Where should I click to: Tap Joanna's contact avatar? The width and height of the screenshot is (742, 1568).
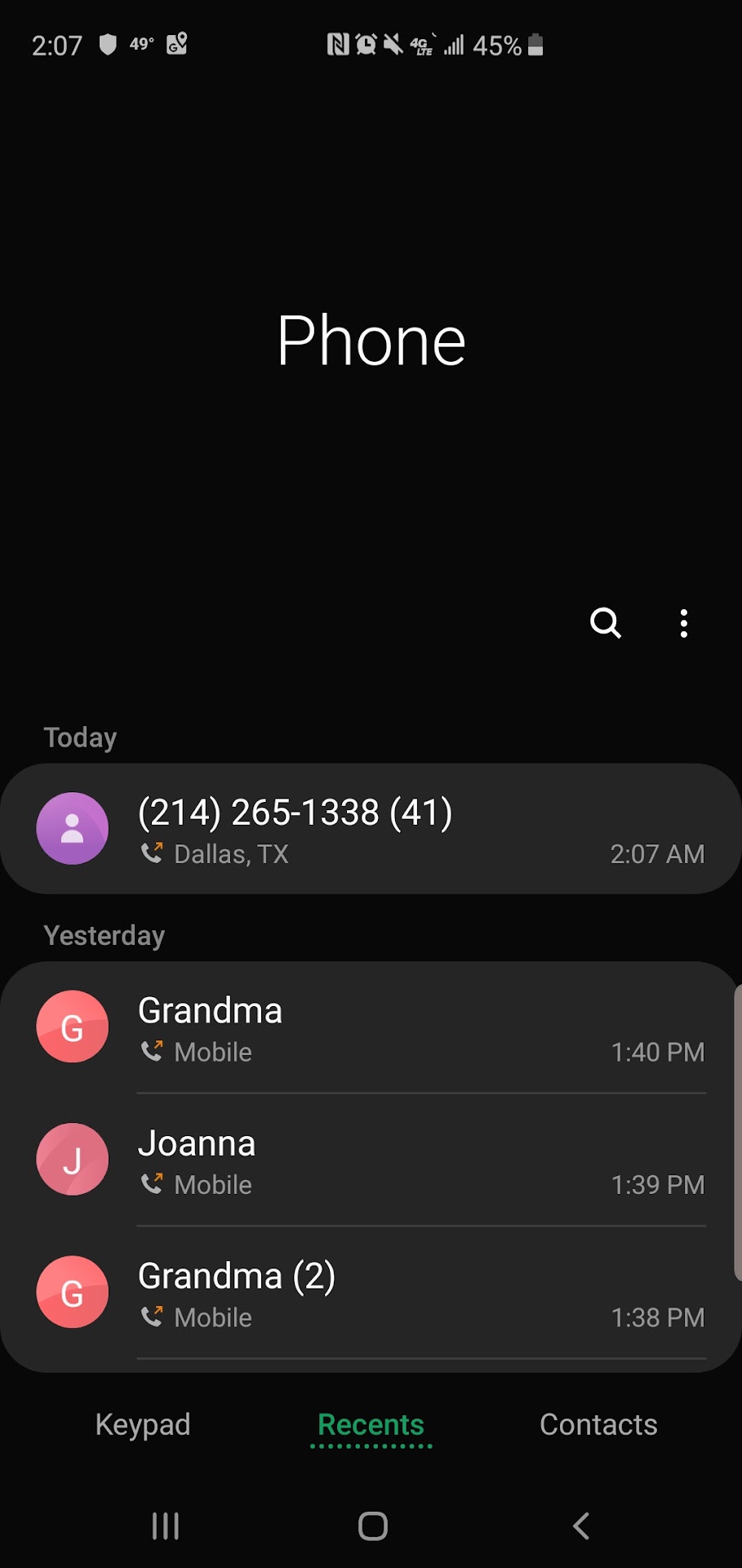[x=73, y=1160]
